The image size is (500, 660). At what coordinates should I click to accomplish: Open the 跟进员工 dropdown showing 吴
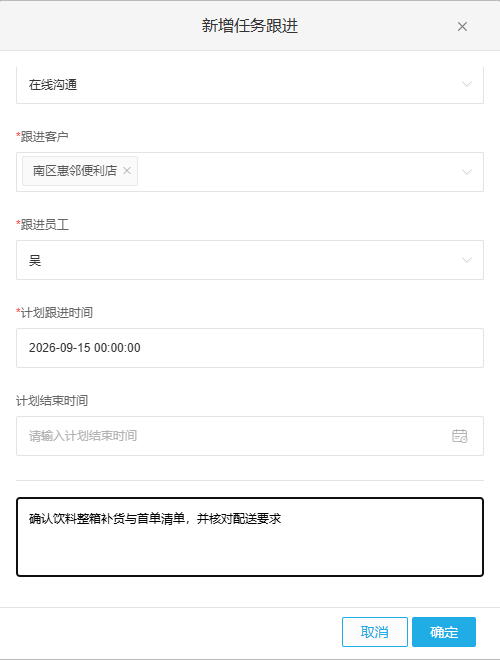[250, 260]
